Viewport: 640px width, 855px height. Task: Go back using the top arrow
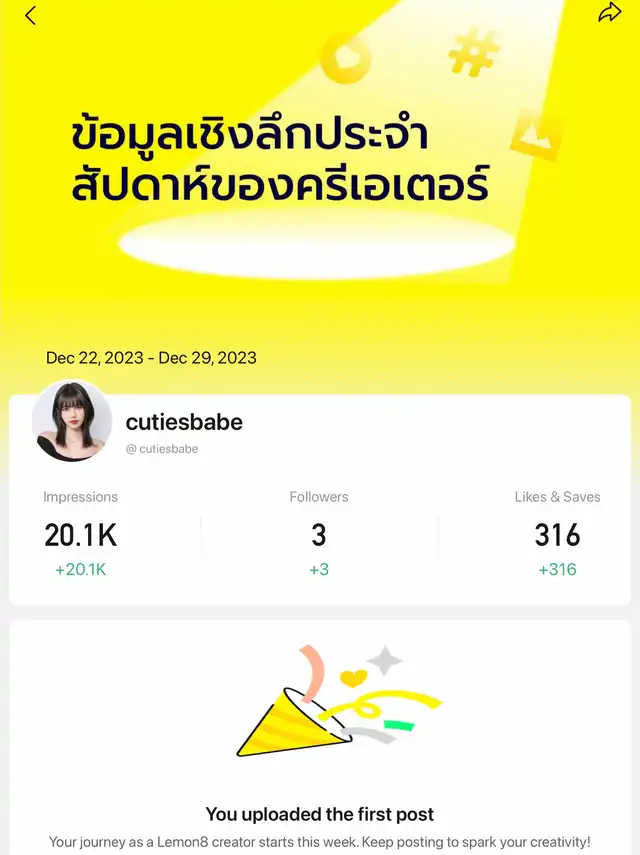pyautogui.click(x=31, y=16)
